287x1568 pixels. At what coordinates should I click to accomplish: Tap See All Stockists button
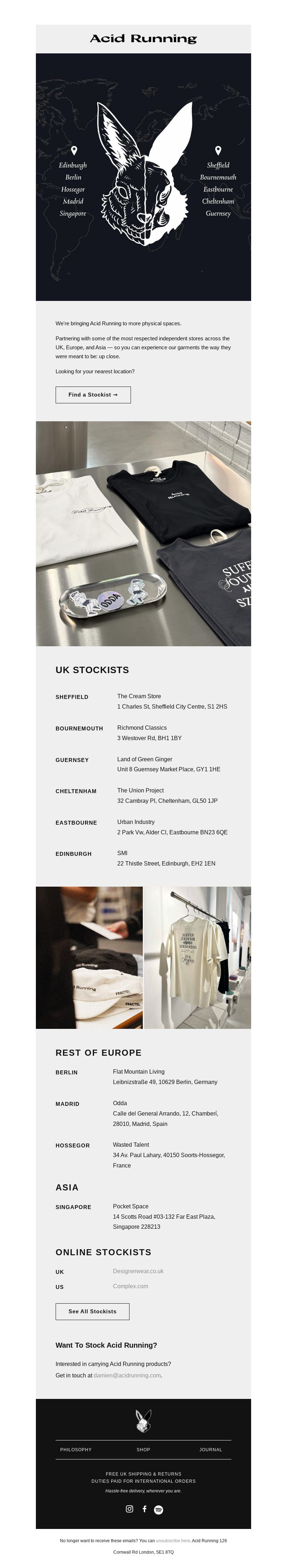pyautogui.click(x=92, y=1311)
